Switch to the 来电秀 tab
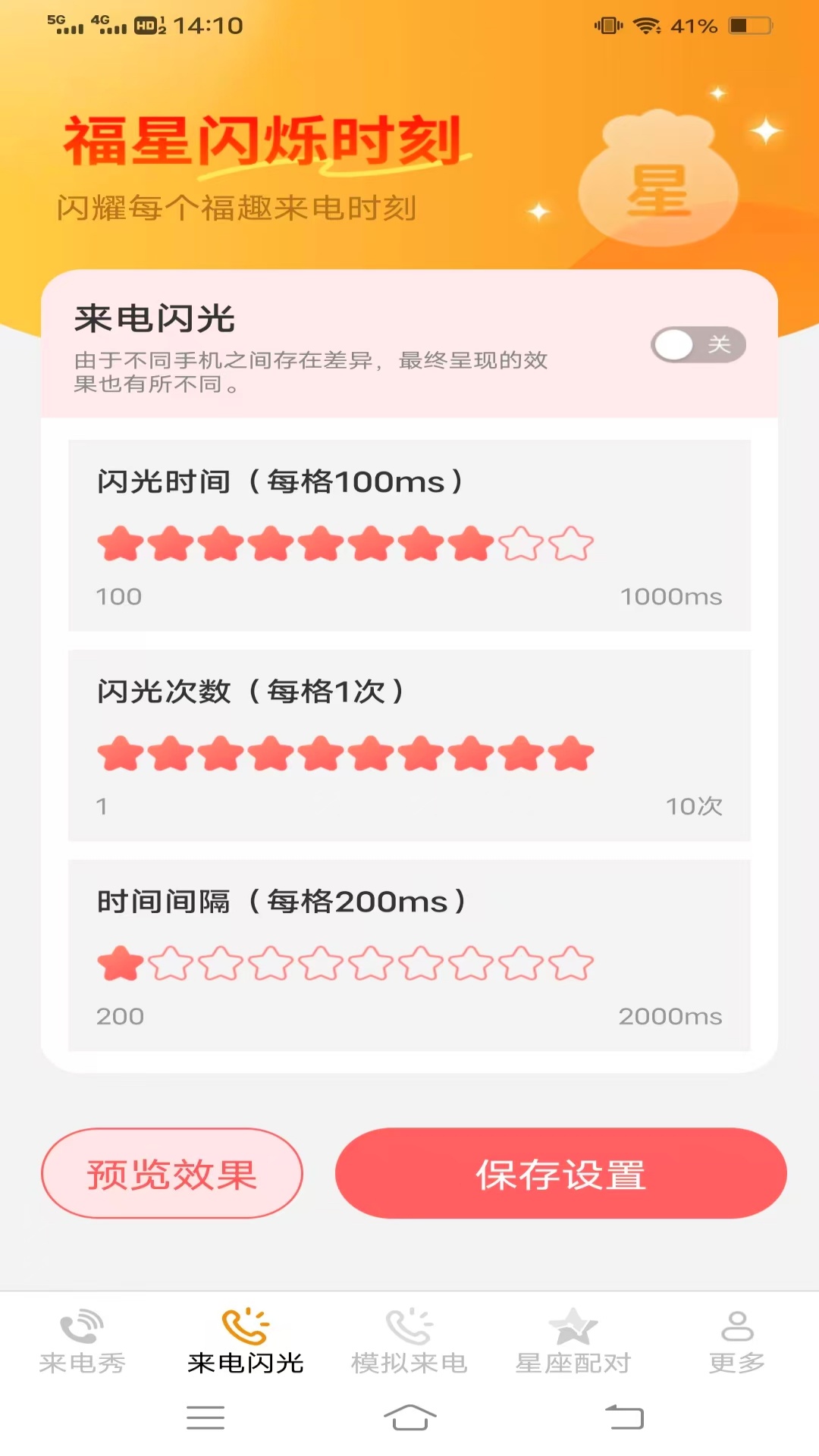This screenshot has width=819, height=1456. click(81, 1342)
